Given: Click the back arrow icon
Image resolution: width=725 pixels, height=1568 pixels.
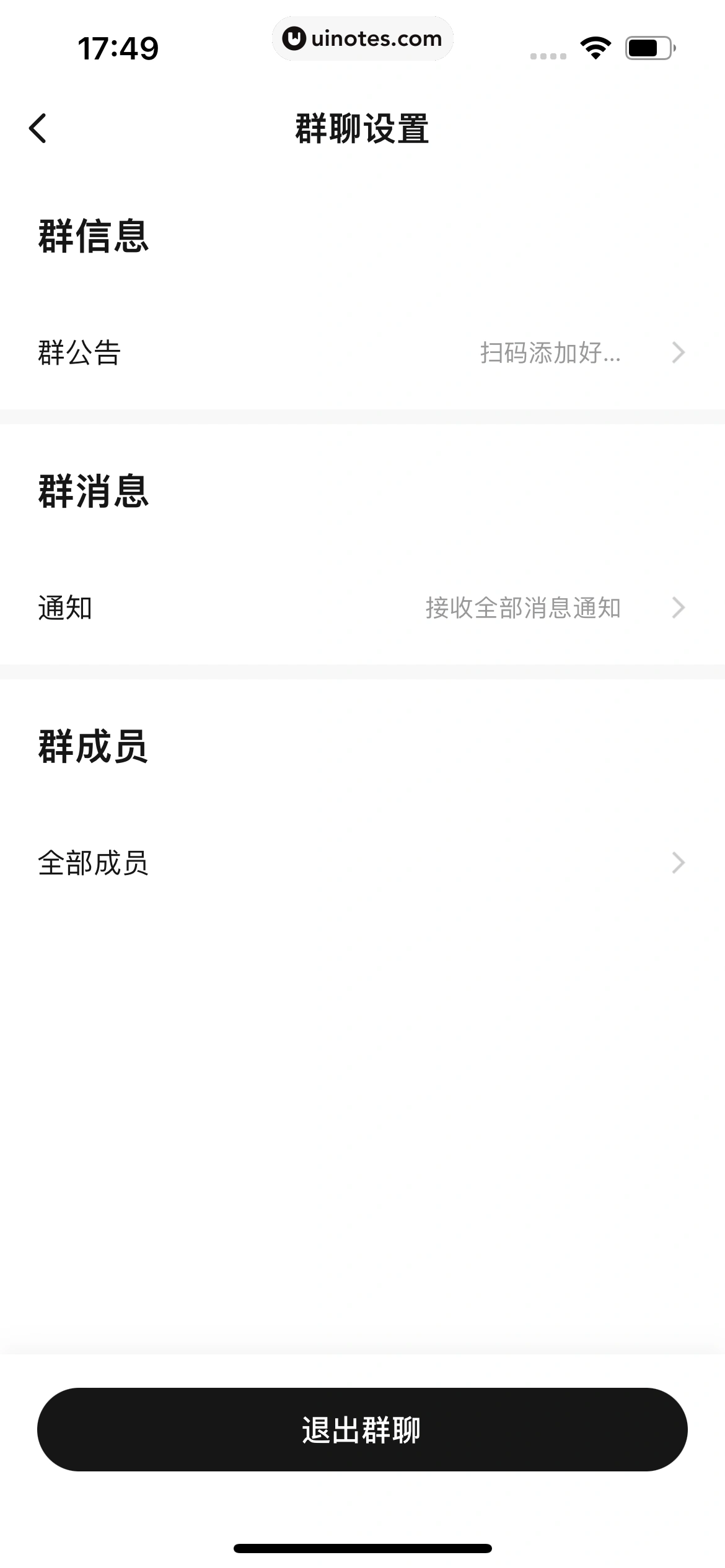Looking at the screenshot, I should 37,127.
